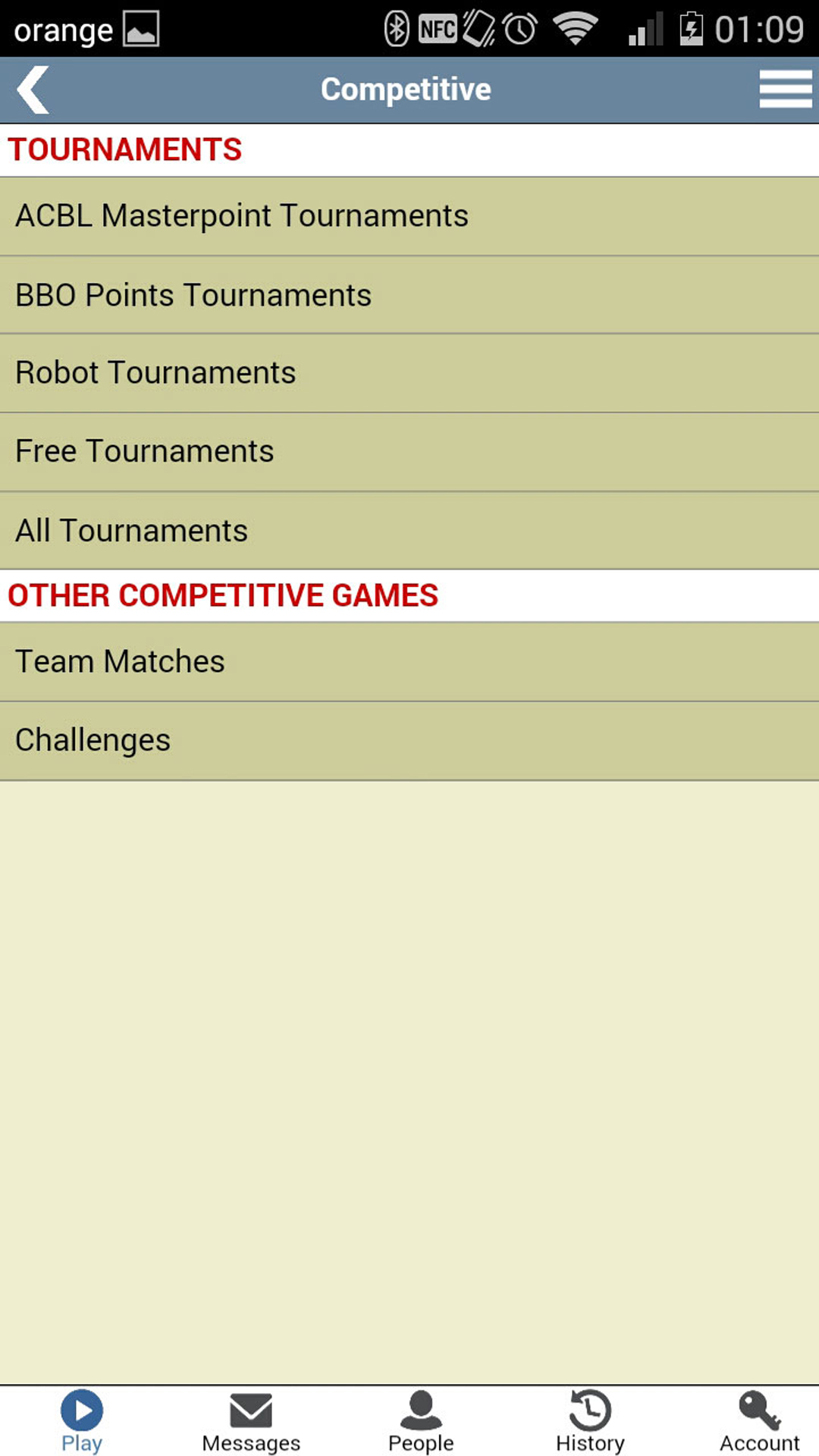819x1456 pixels.
Task: Go to the History tab
Action: point(590,1421)
